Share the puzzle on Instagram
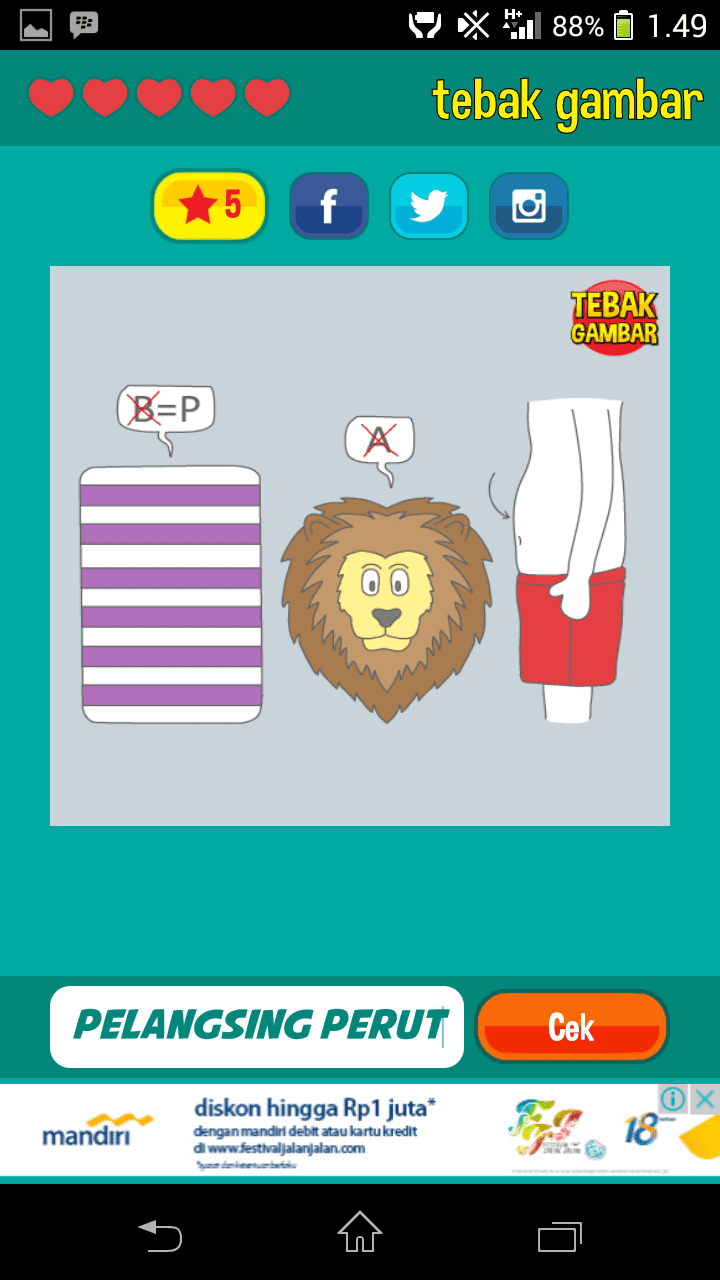Viewport: 720px width, 1280px height. pos(529,206)
